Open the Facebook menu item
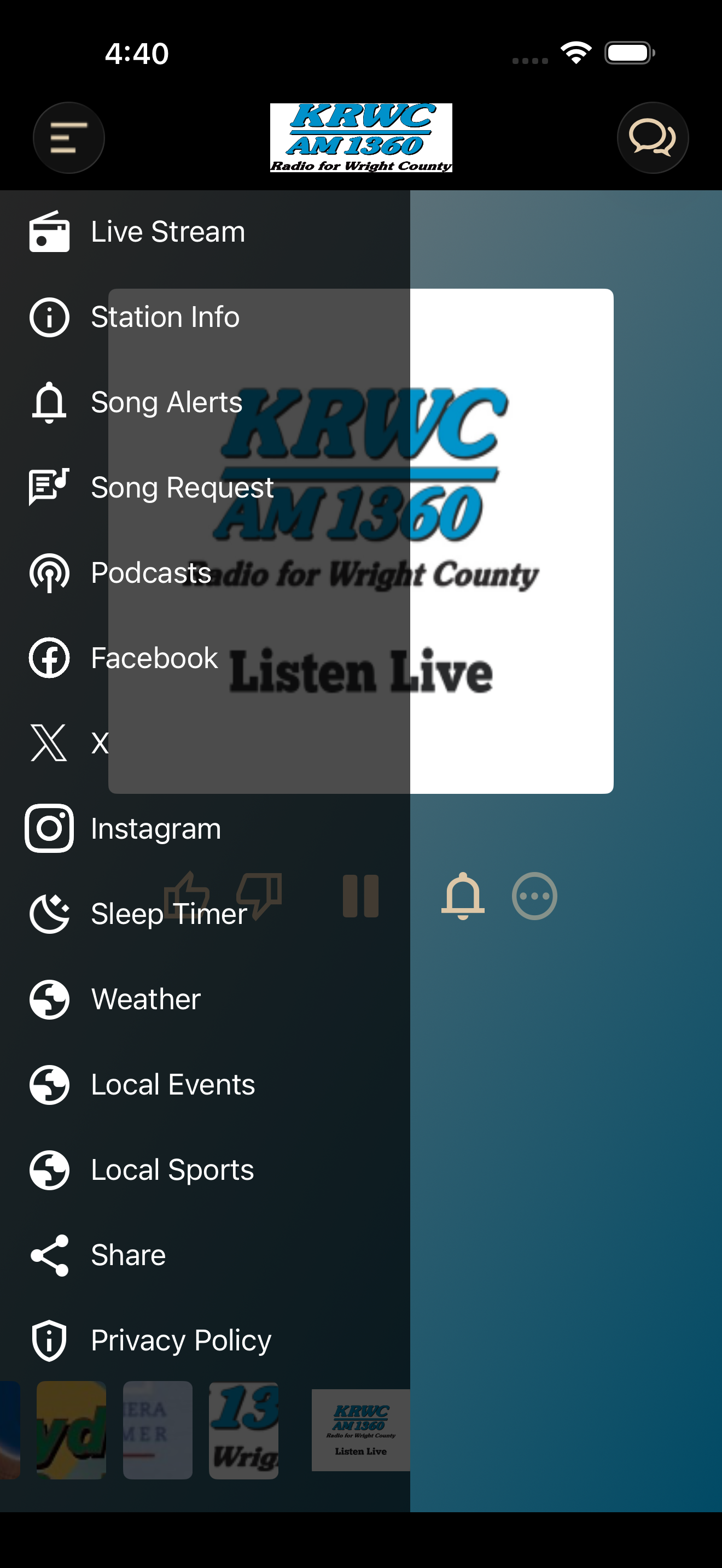 (205, 658)
